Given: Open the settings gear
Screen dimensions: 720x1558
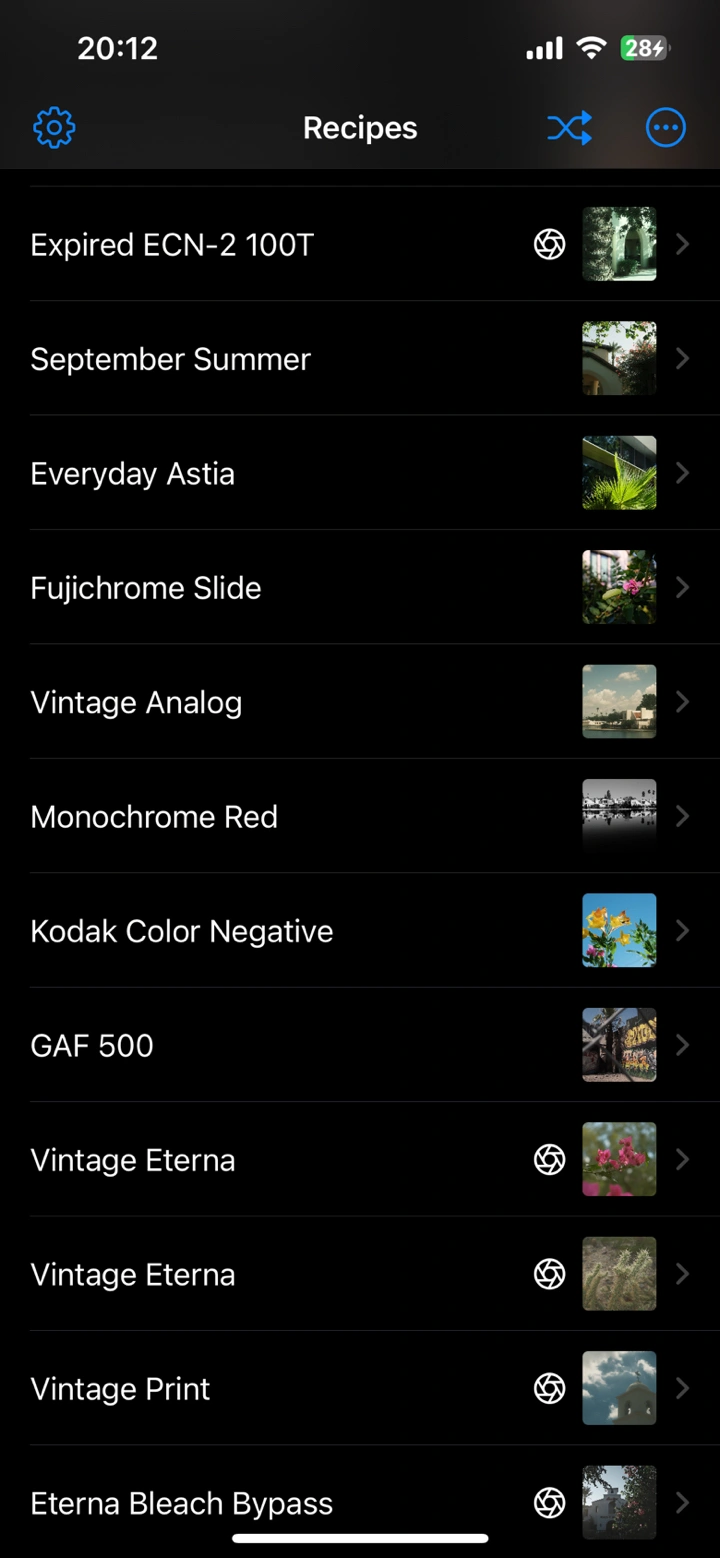Looking at the screenshot, I should (x=54, y=128).
